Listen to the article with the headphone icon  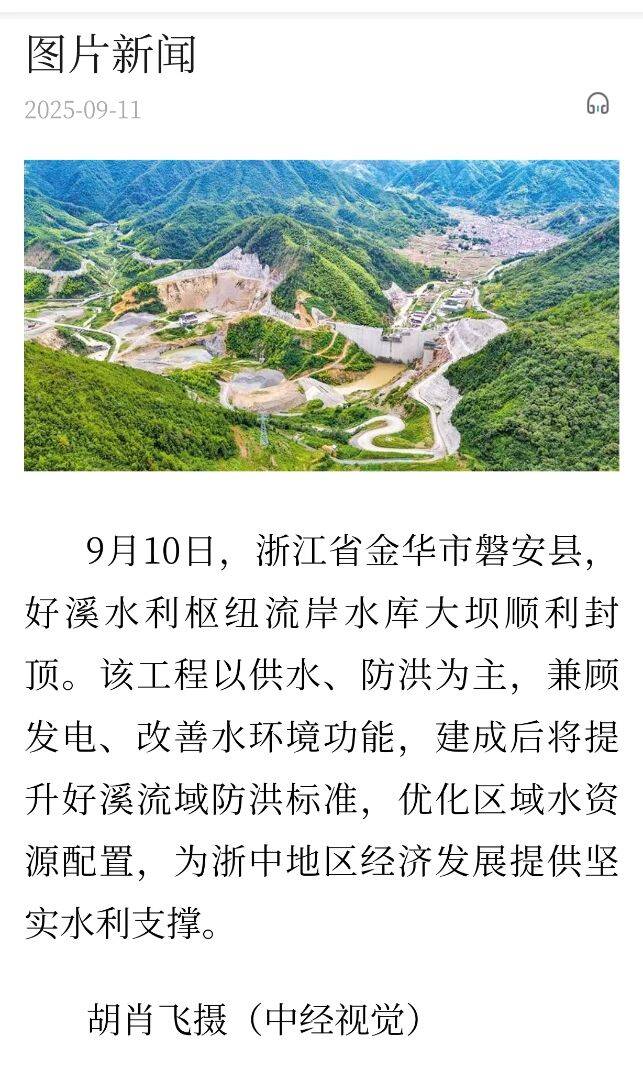pyautogui.click(x=597, y=104)
